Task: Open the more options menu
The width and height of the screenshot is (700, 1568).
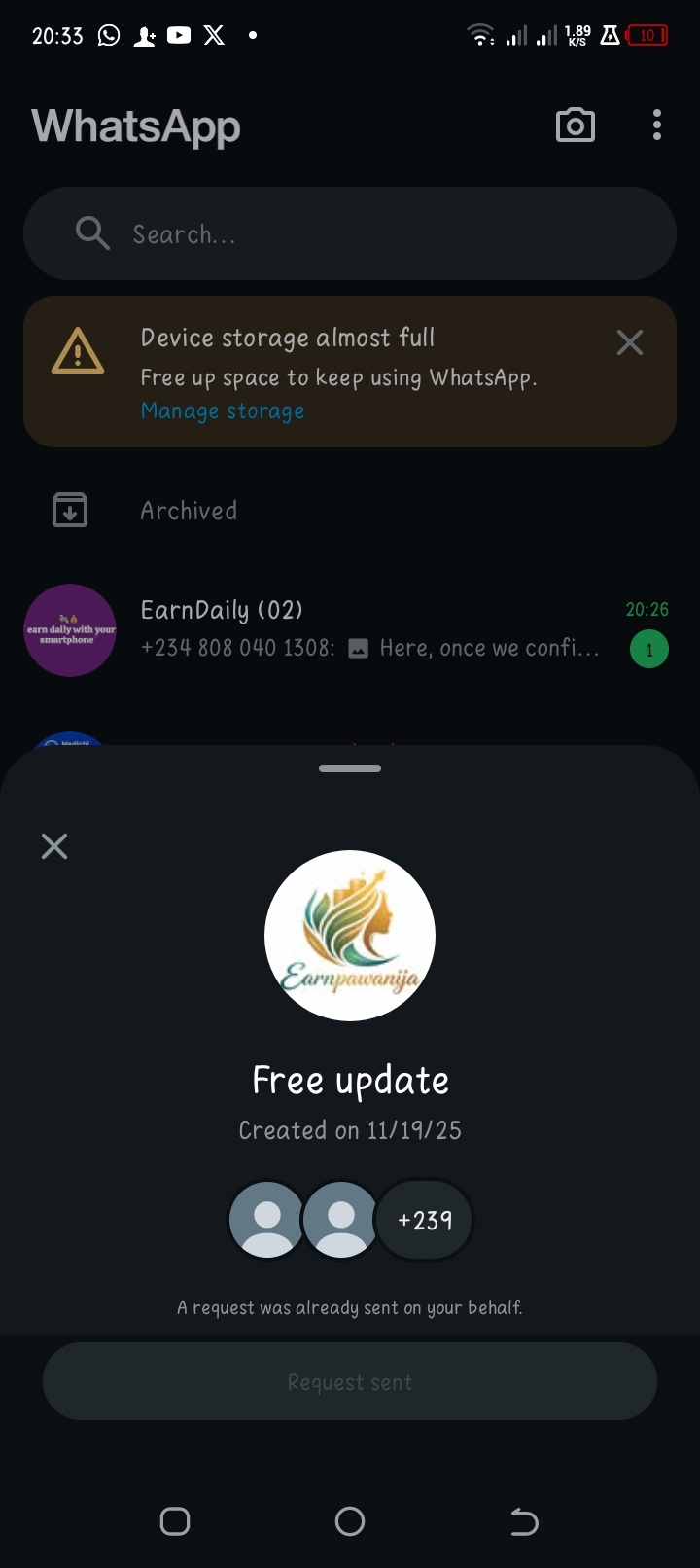Action: [657, 125]
